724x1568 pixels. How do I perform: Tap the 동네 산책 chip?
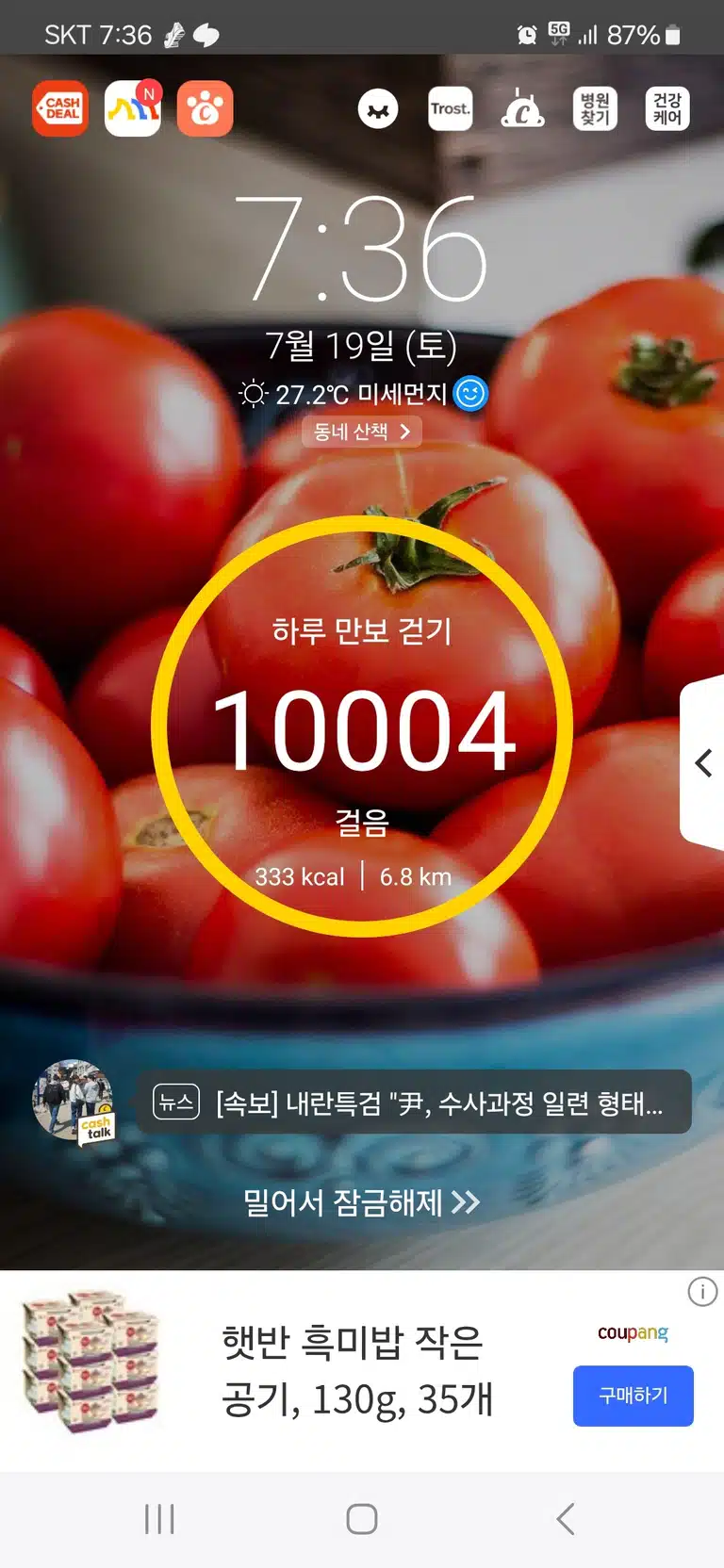coord(362,432)
